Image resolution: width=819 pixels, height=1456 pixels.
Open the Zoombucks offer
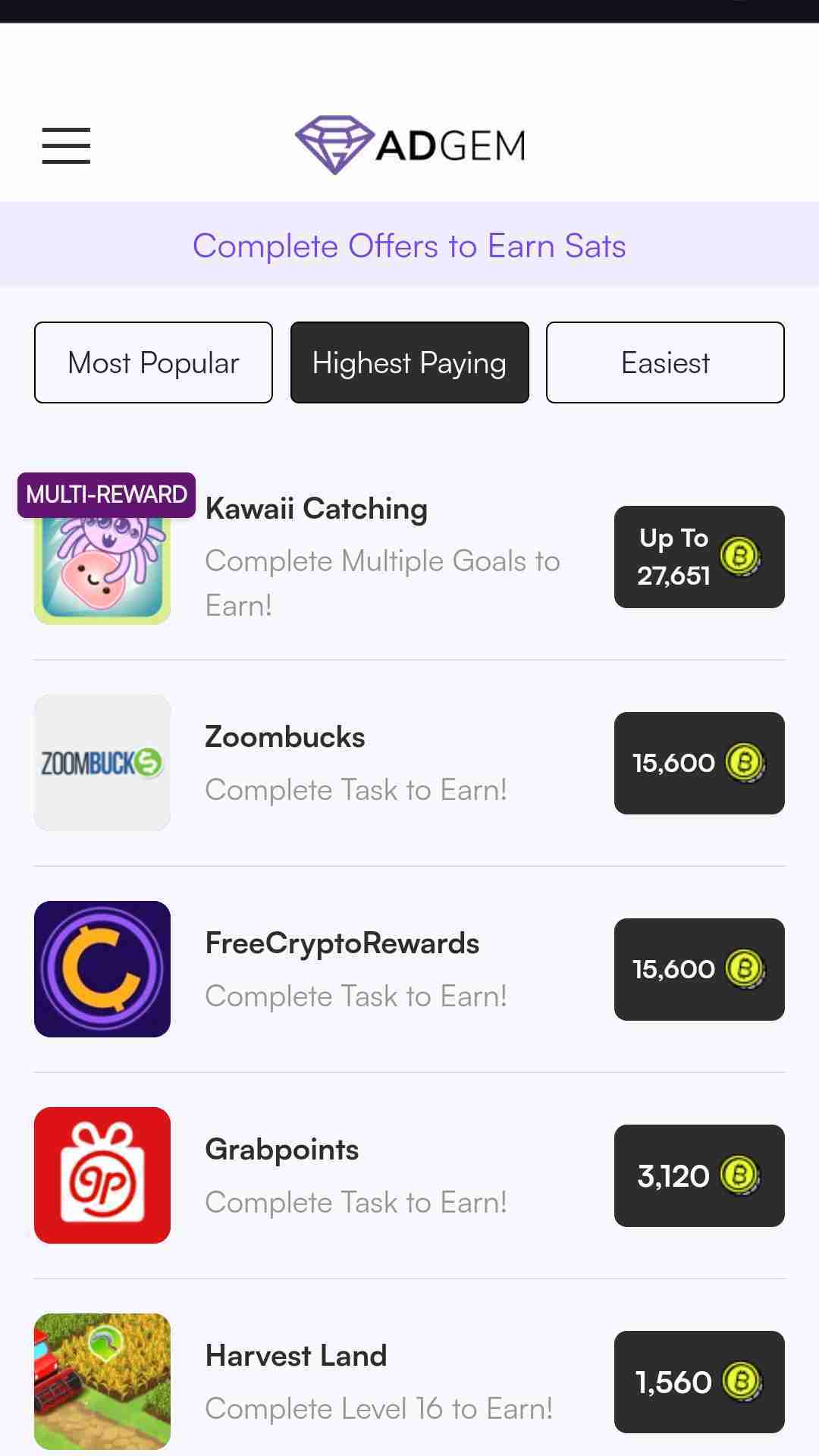(x=285, y=738)
